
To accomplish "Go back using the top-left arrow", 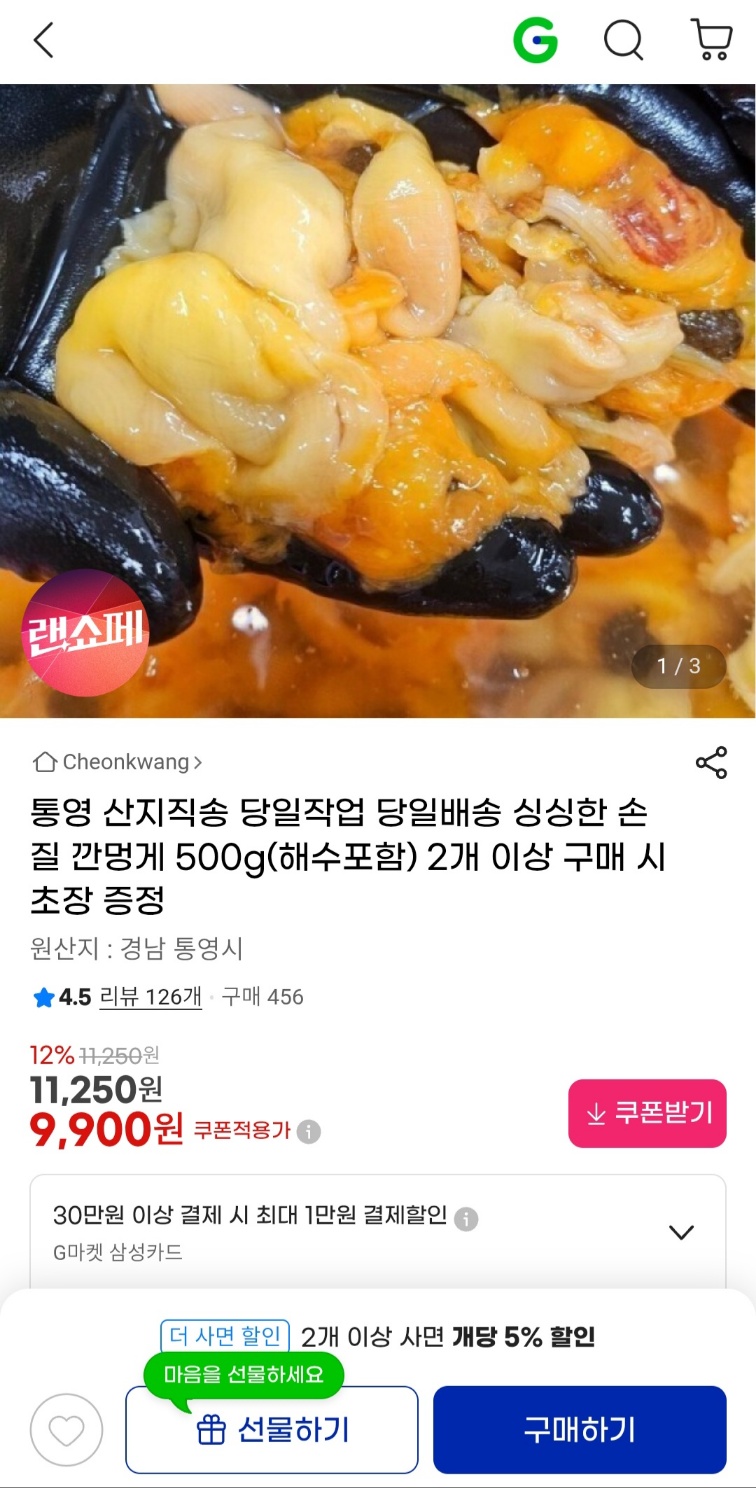I will [x=43, y=41].
